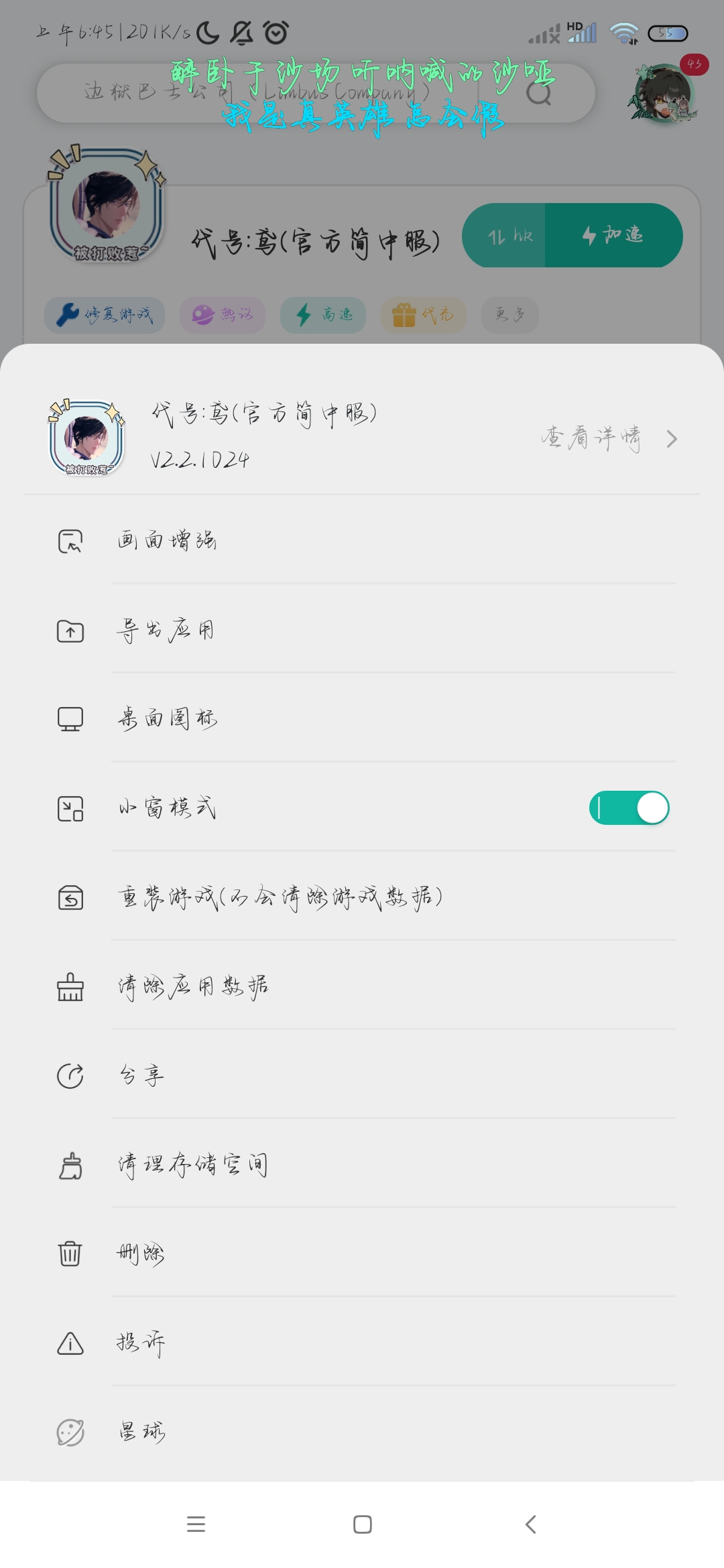This screenshot has width=724, height=1568.
Task: Tap the user avatar in top right
Action: pyautogui.click(x=664, y=94)
